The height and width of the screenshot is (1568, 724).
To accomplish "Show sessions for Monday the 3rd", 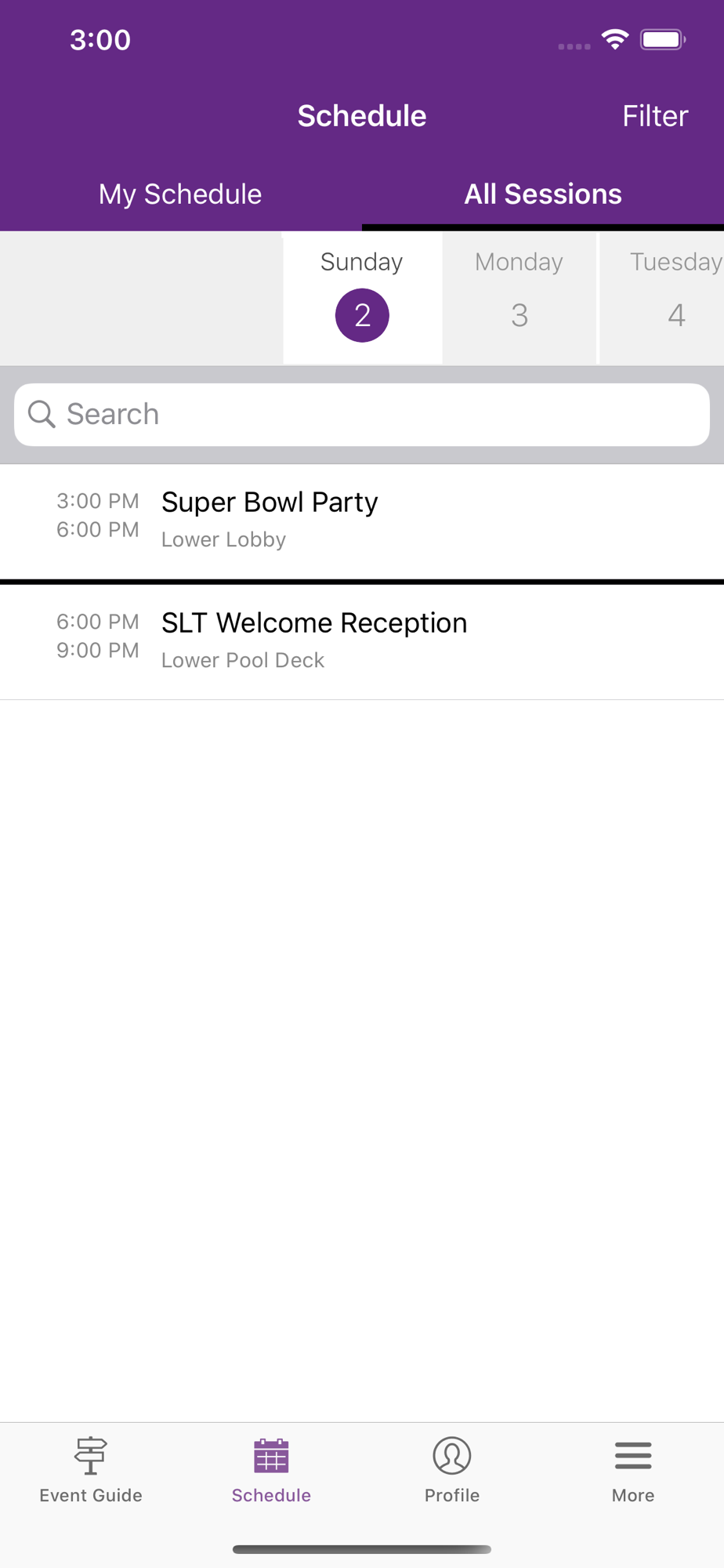I will point(519,297).
